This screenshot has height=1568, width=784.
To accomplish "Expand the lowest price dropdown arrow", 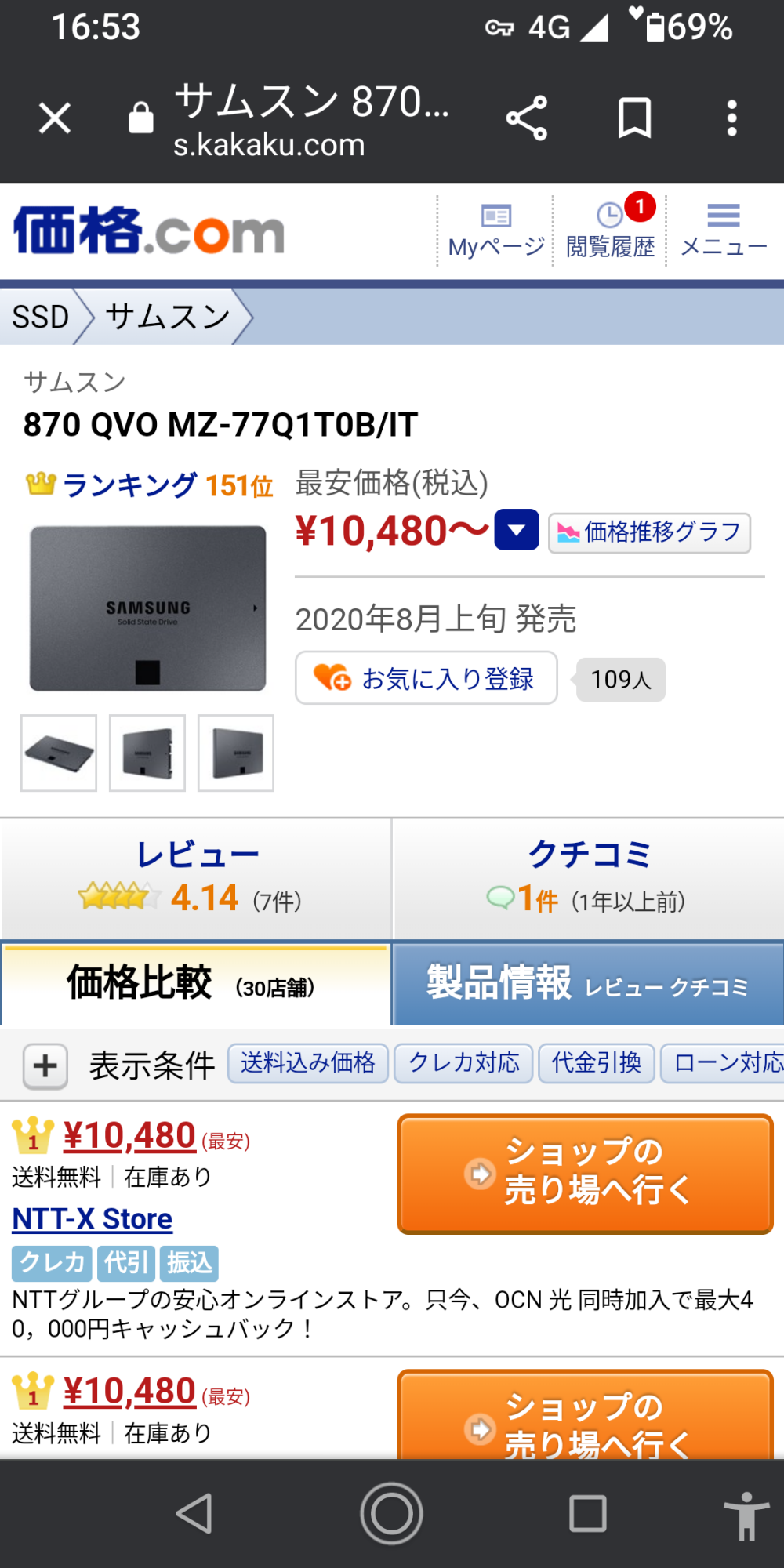I will 517,530.
